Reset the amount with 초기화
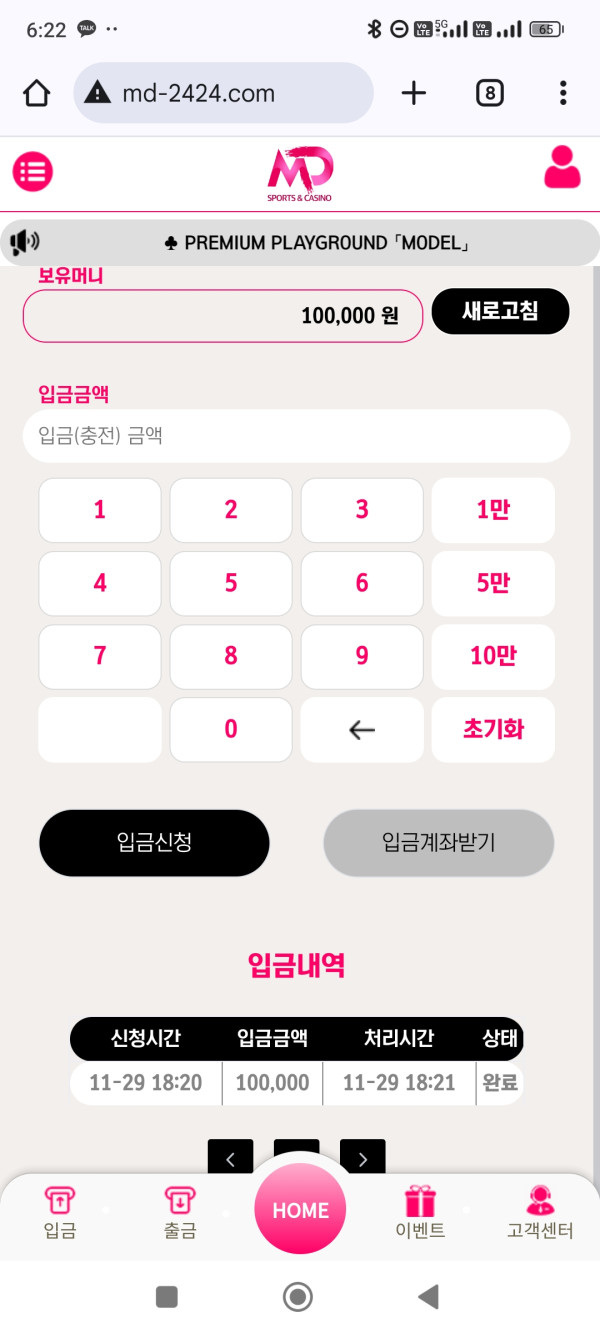600x1333 pixels. coord(493,730)
